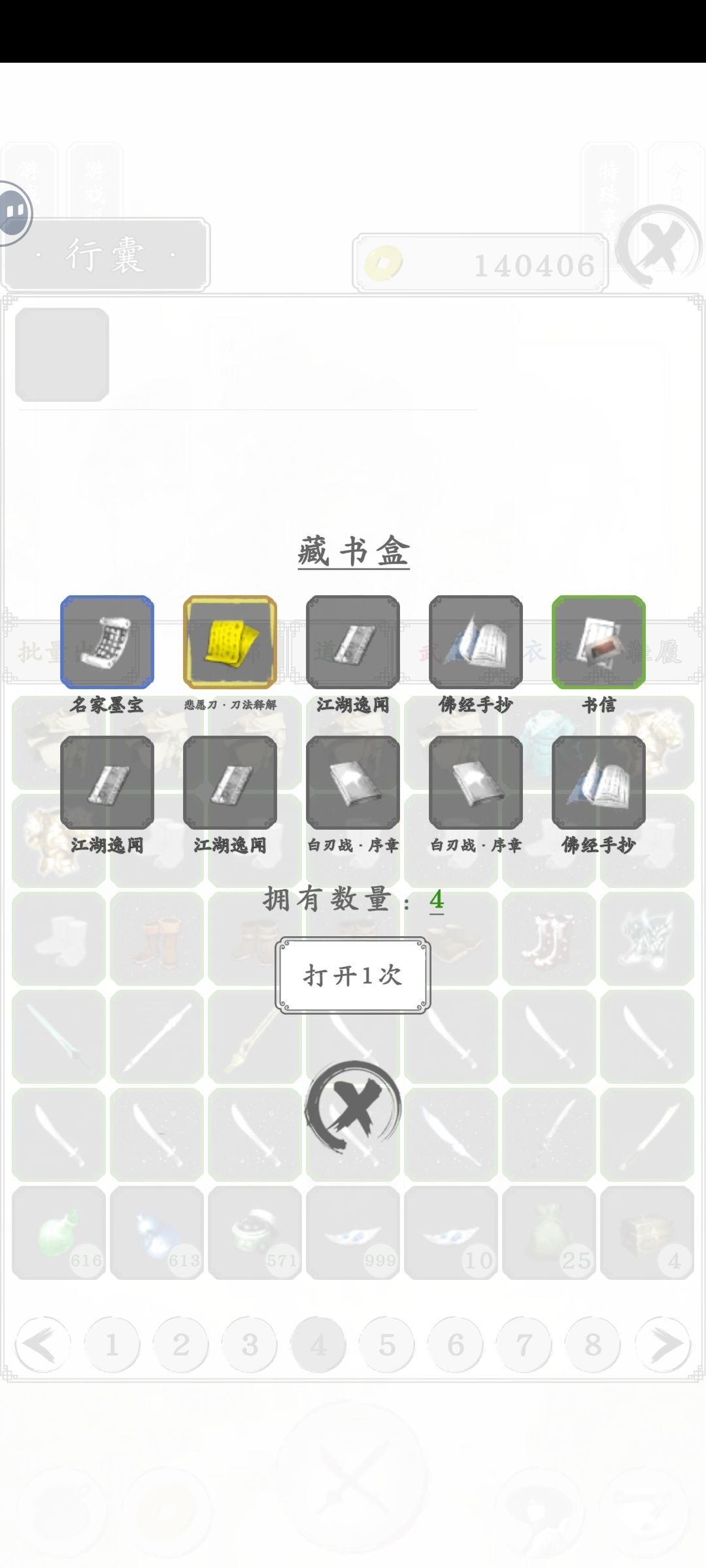Select the second 江湖逸闻 icon in bottom row
706x1568 pixels.
pos(230,783)
